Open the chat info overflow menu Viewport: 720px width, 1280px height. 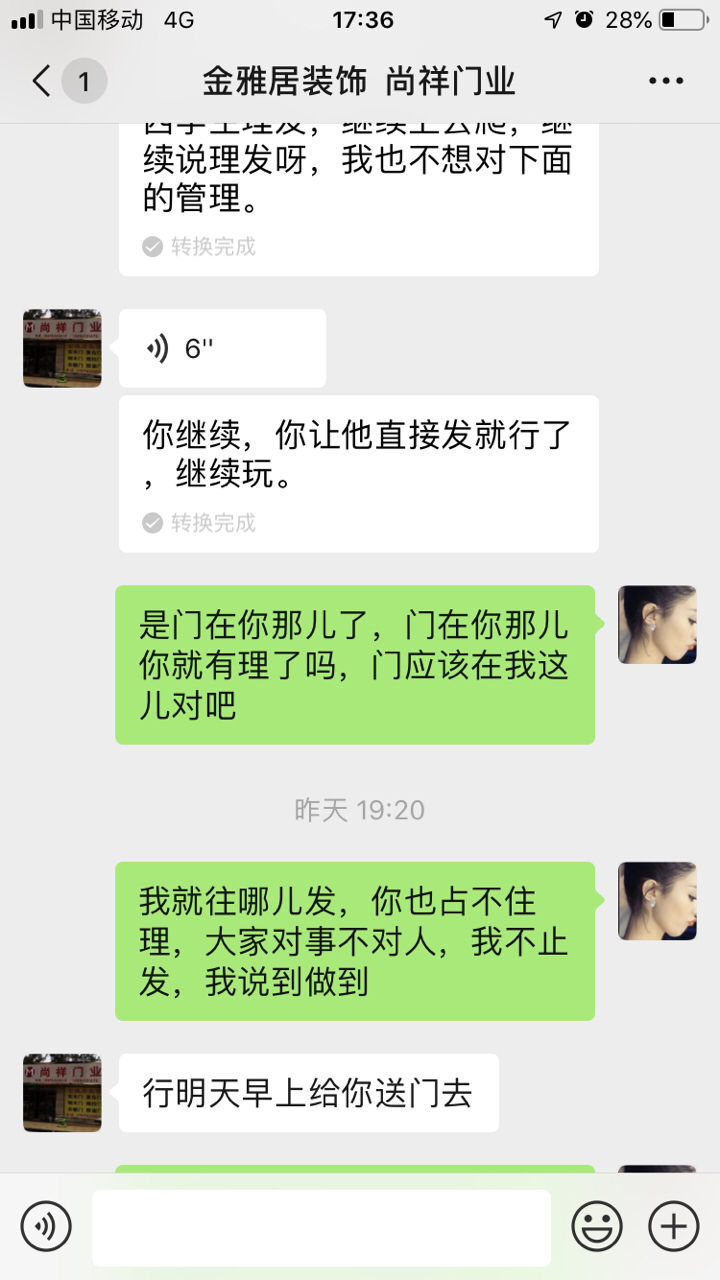[666, 81]
